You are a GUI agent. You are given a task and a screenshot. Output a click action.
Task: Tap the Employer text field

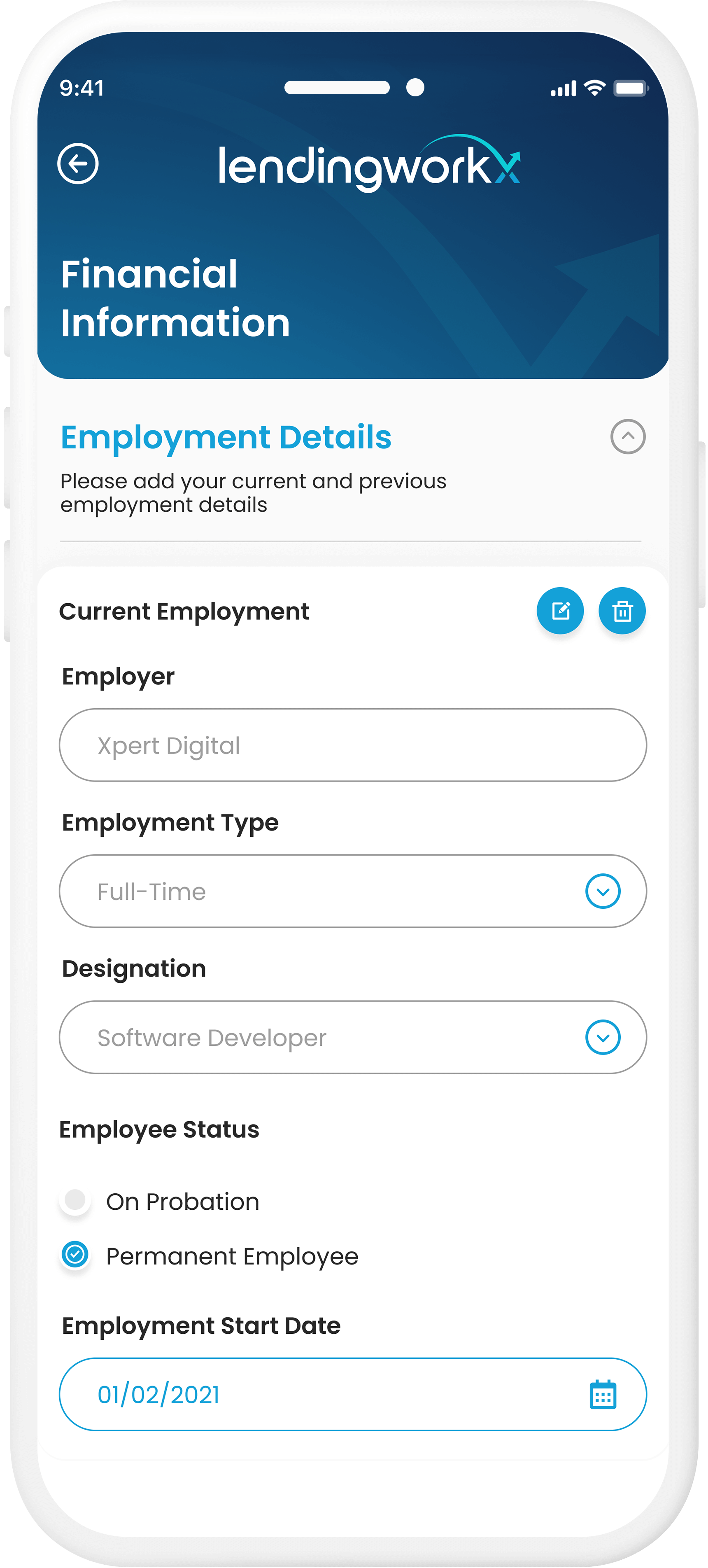pyautogui.click(x=352, y=745)
